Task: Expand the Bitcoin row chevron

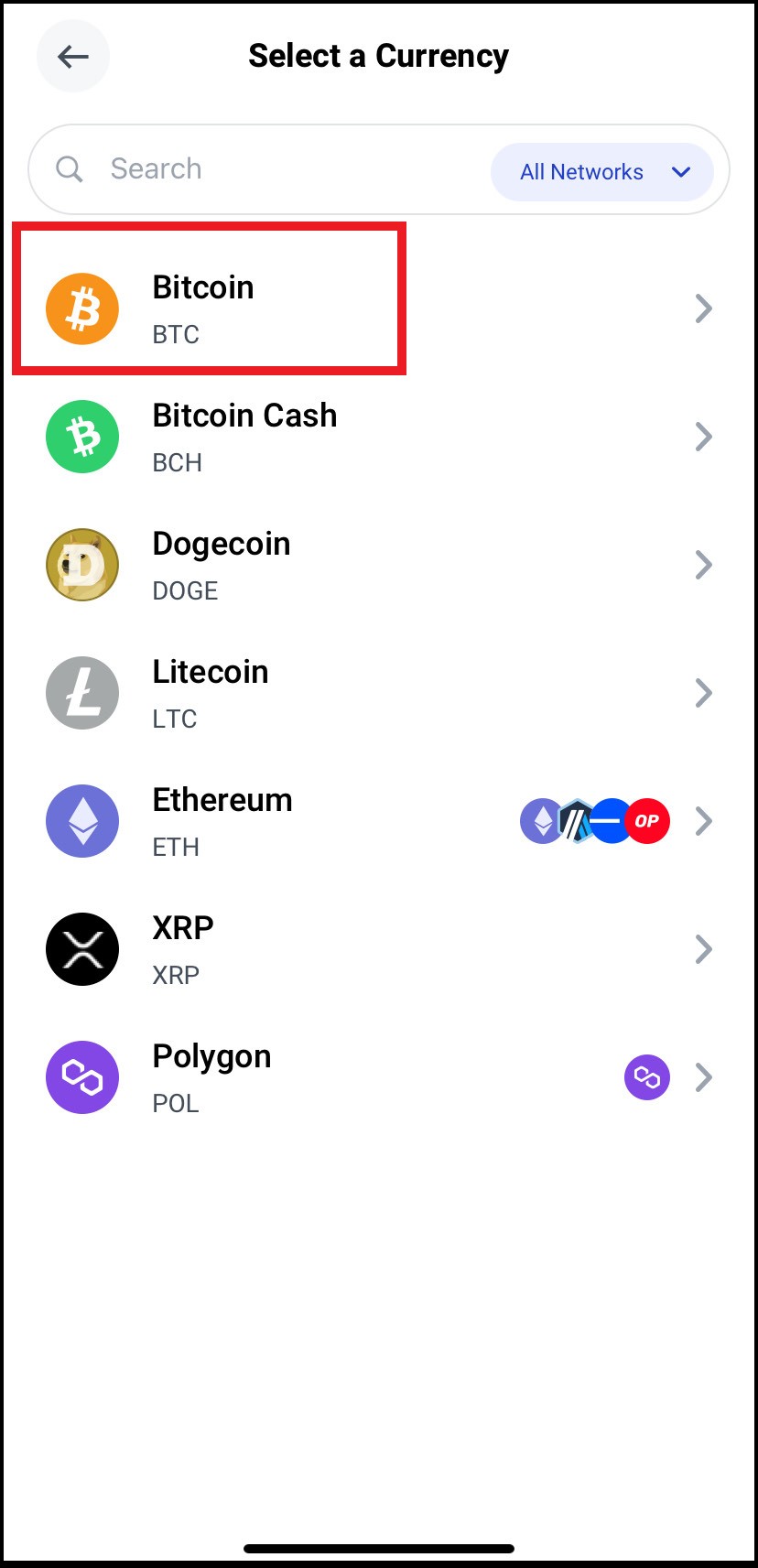Action: (703, 308)
